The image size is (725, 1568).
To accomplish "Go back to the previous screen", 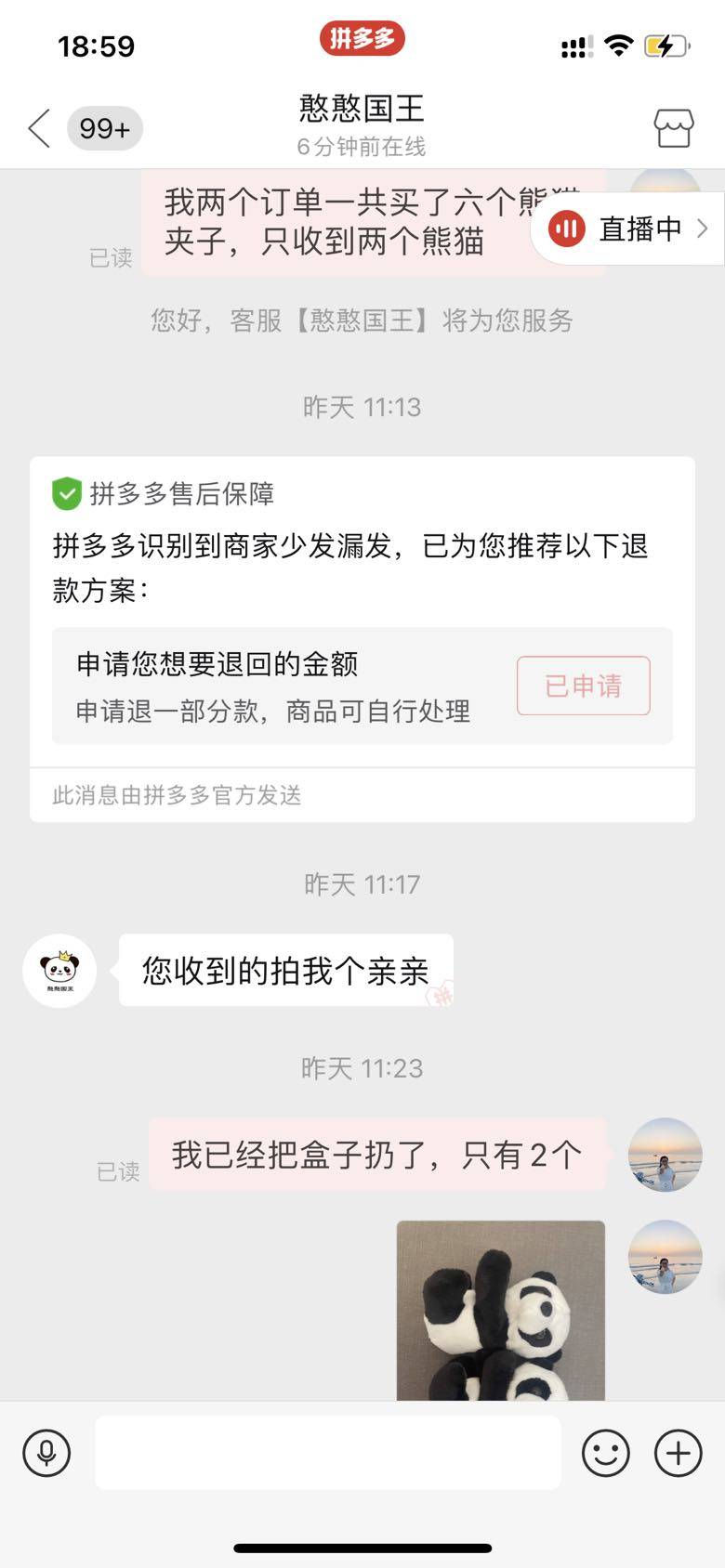I will 39,128.
